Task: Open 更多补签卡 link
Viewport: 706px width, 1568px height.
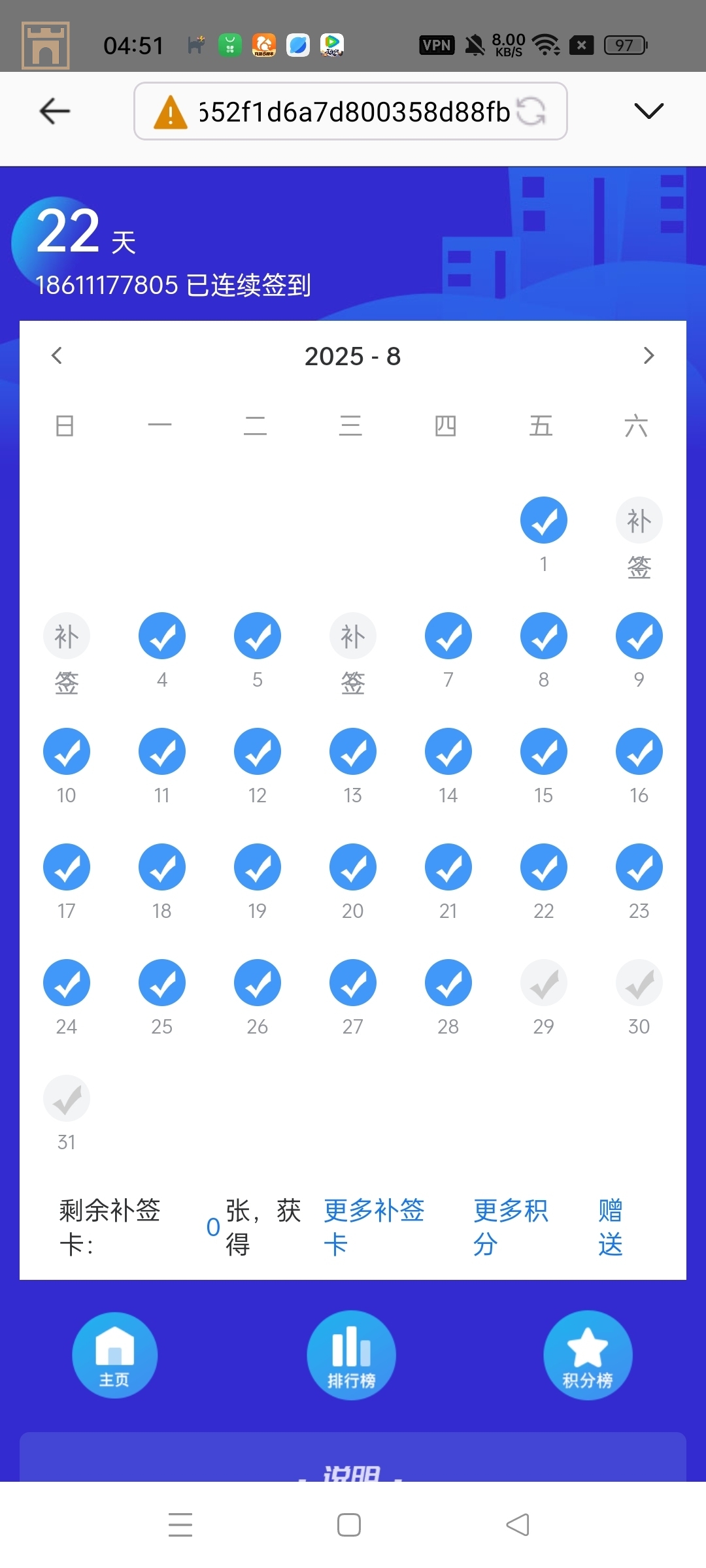Action: coord(373,1227)
